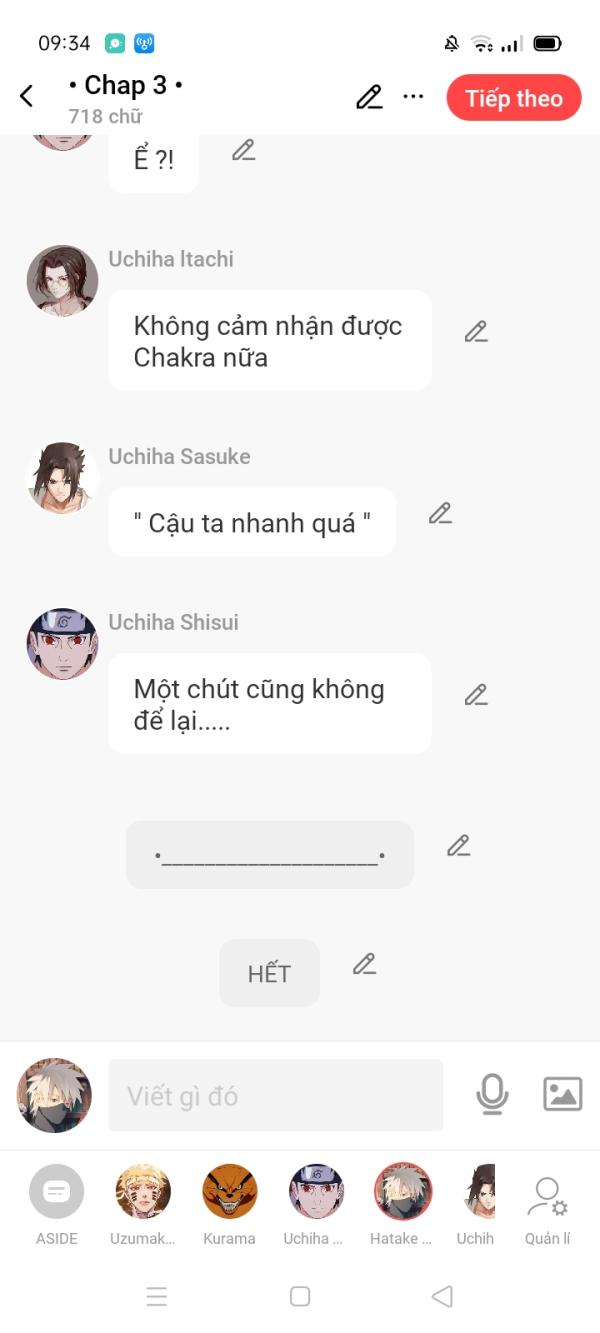
Task: Edit the "Ể ?!" message
Action: point(243,151)
